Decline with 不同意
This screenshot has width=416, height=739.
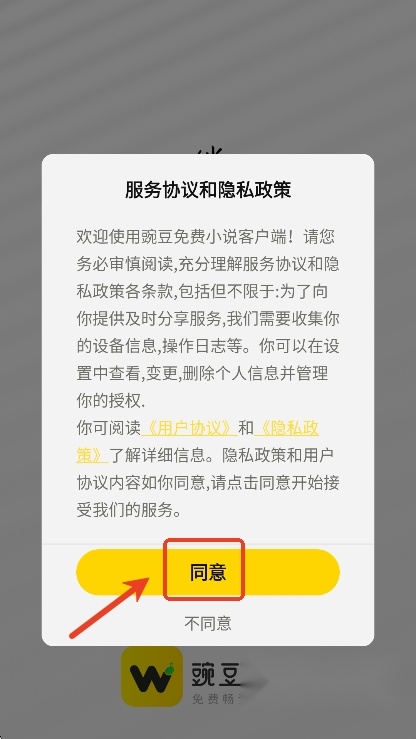(x=208, y=623)
